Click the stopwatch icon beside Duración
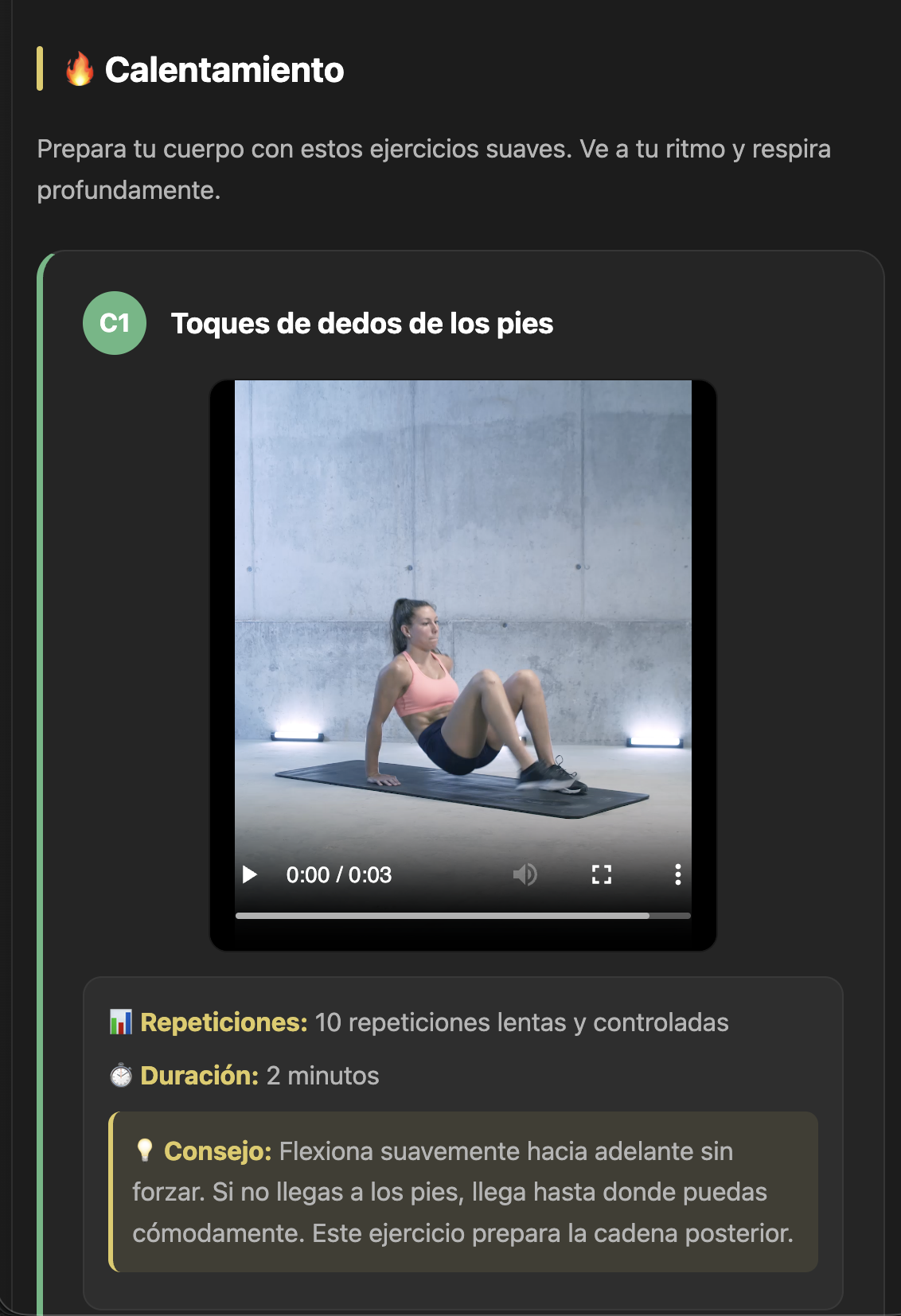Screen dimensions: 901x1316 tap(119, 1076)
